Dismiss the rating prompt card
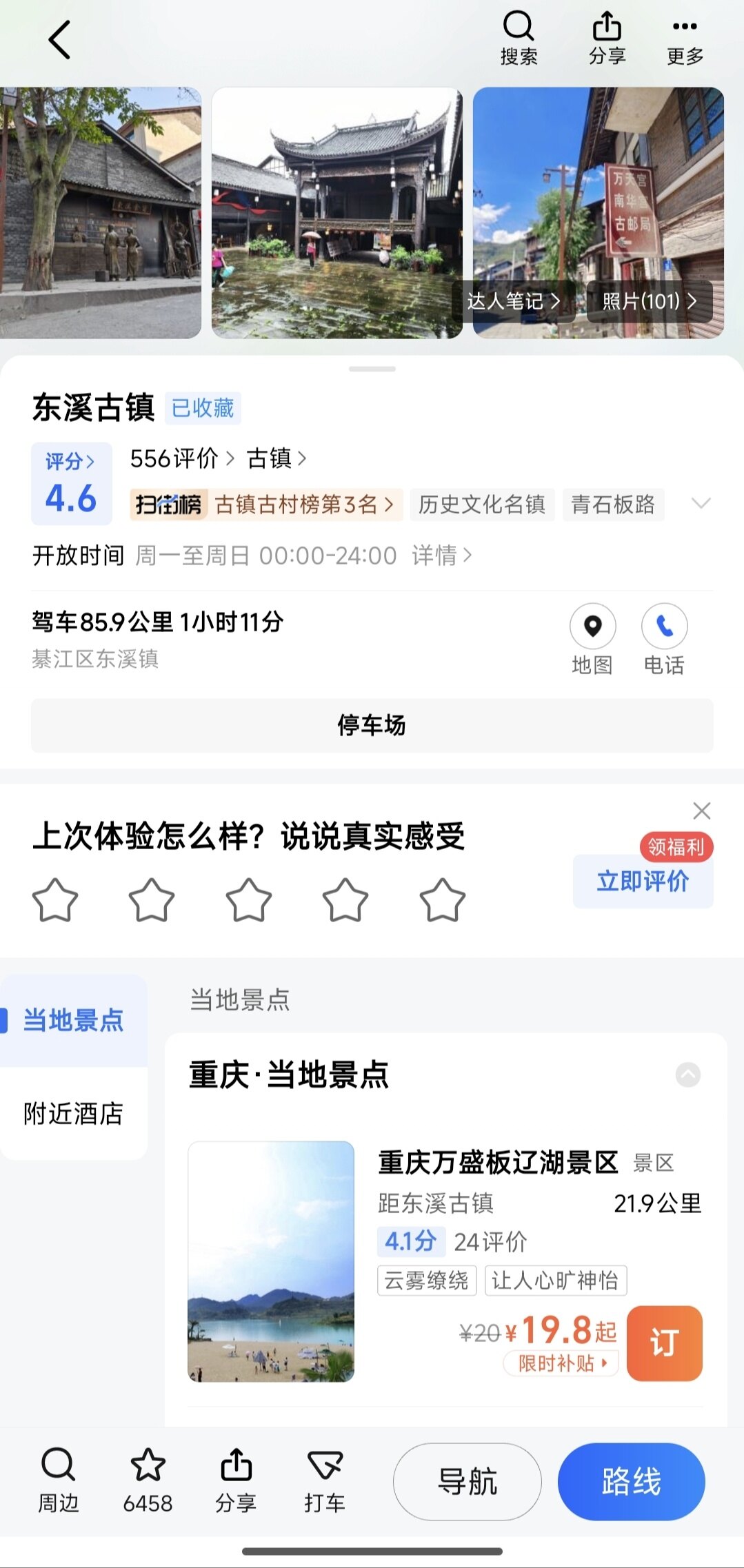 (x=701, y=811)
